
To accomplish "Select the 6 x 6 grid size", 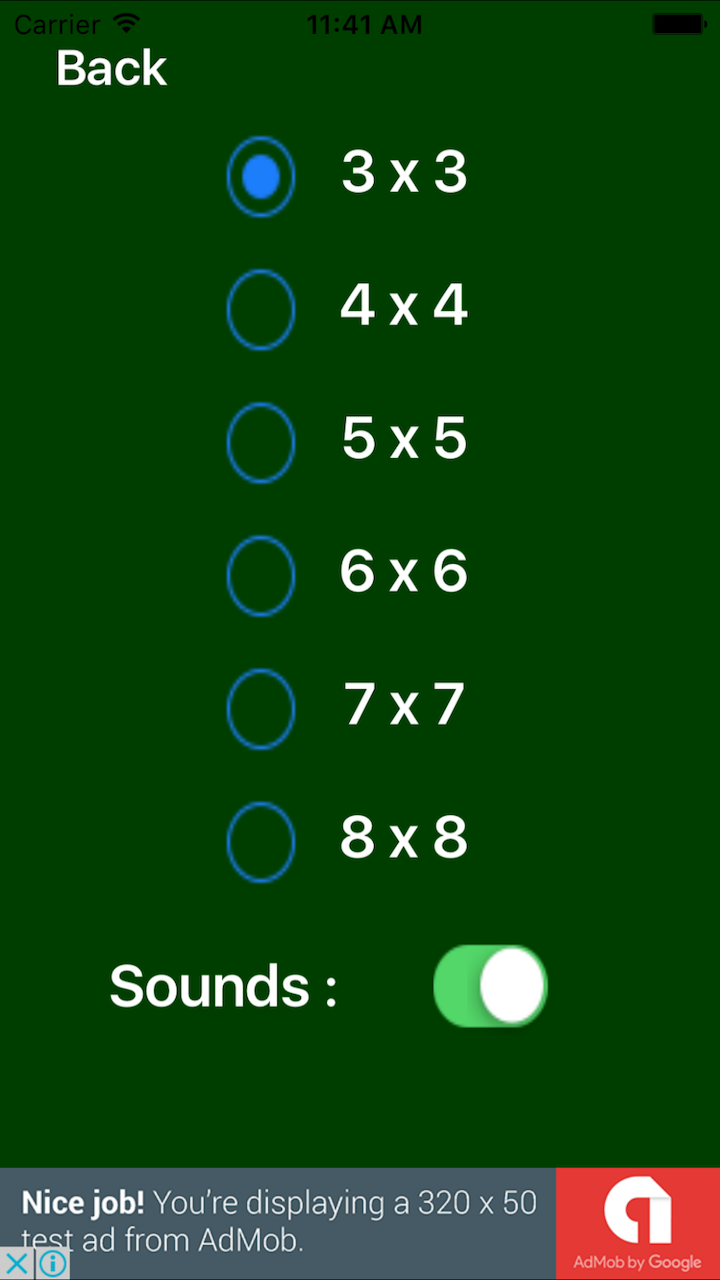I will pyautogui.click(x=261, y=575).
